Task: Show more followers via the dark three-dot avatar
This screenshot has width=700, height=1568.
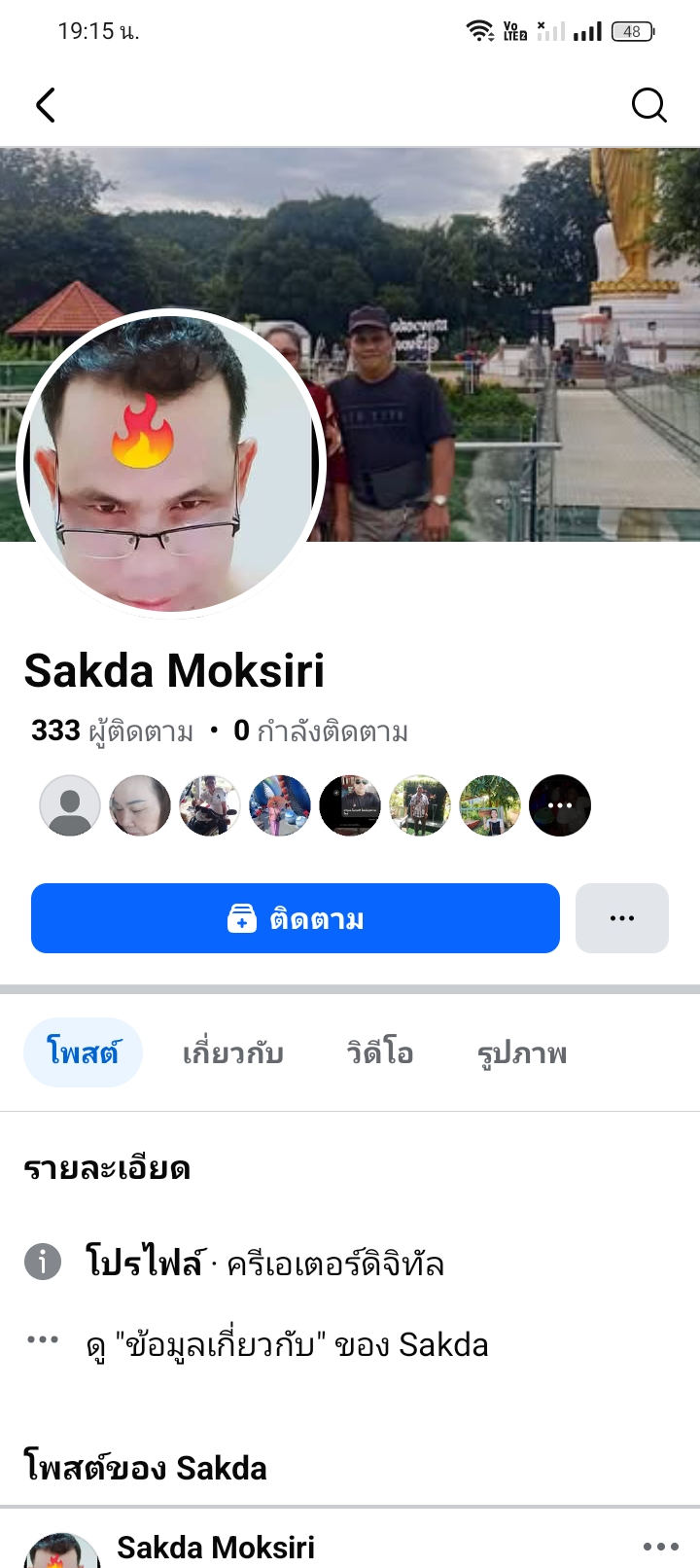Action: [560, 805]
